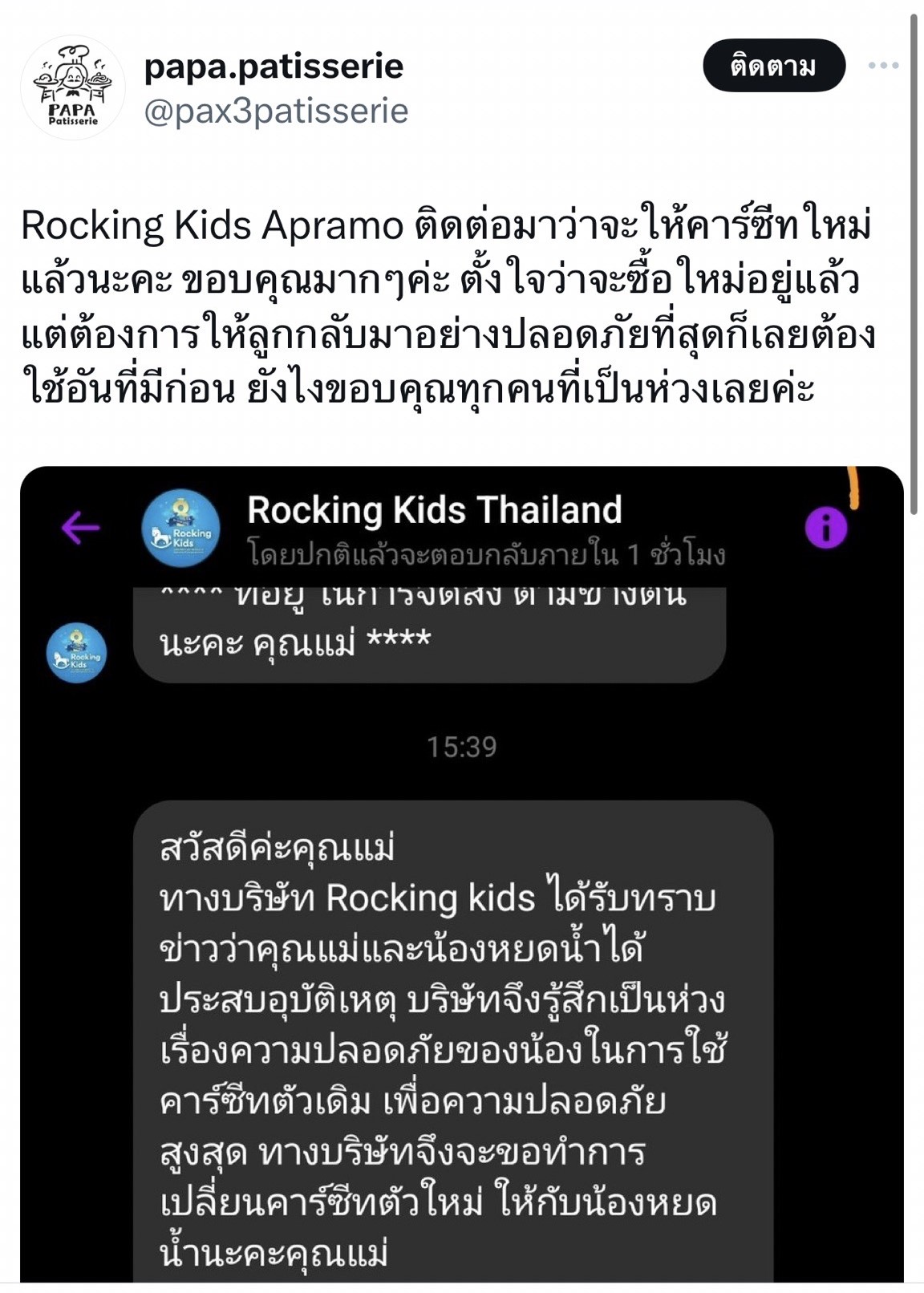Open the three-dot overflow menu
The height and width of the screenshot is (1293, 924).
point(883,66)
